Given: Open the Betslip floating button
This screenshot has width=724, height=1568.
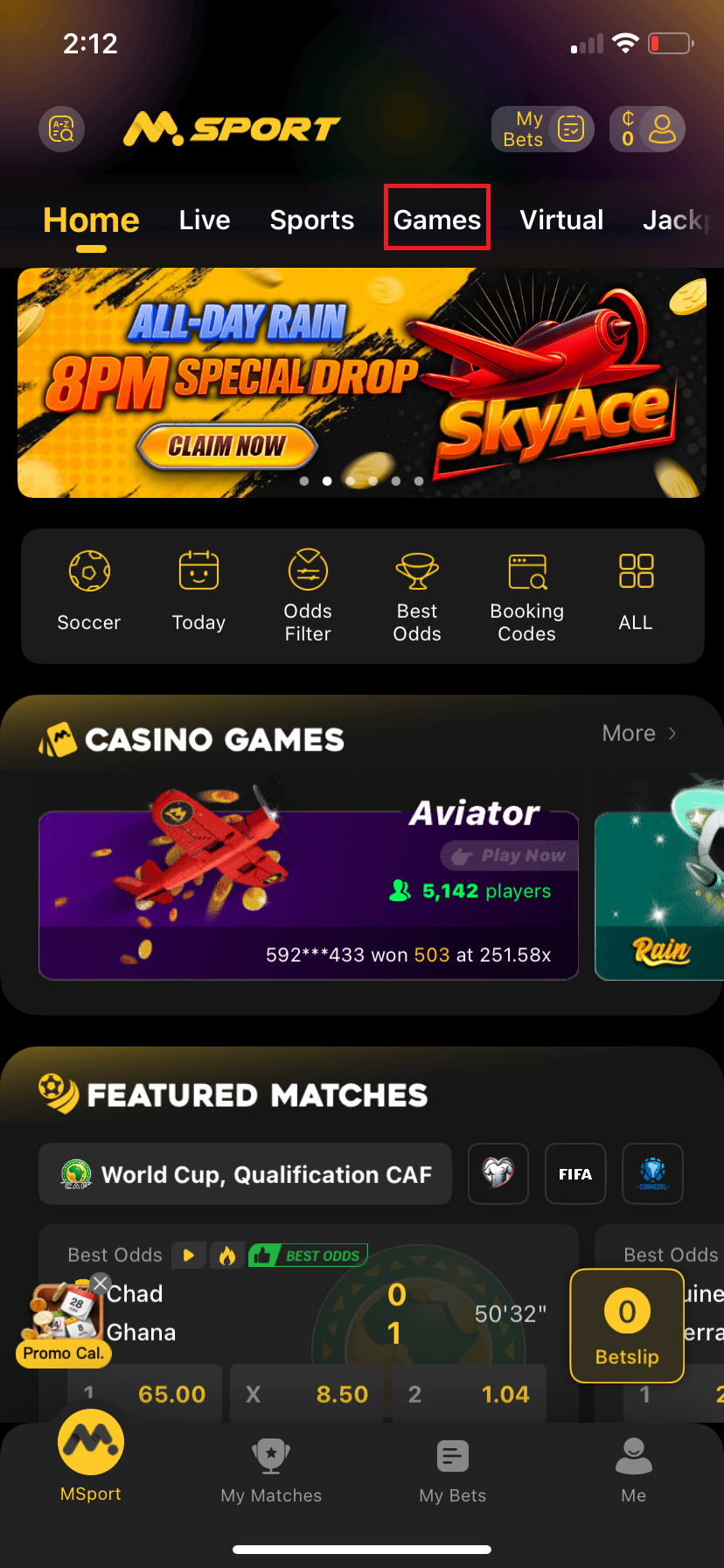Looking at the screenshot, I should 627,1326.
